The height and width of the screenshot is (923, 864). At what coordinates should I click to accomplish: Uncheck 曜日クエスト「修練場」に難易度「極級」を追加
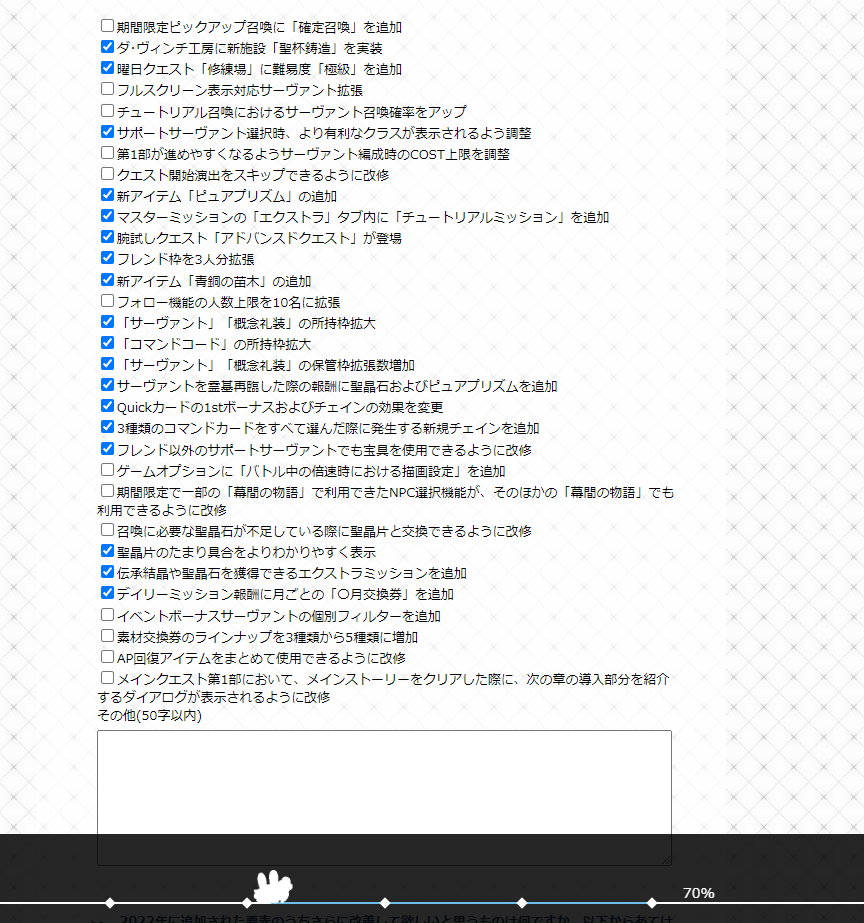(108, 68)
